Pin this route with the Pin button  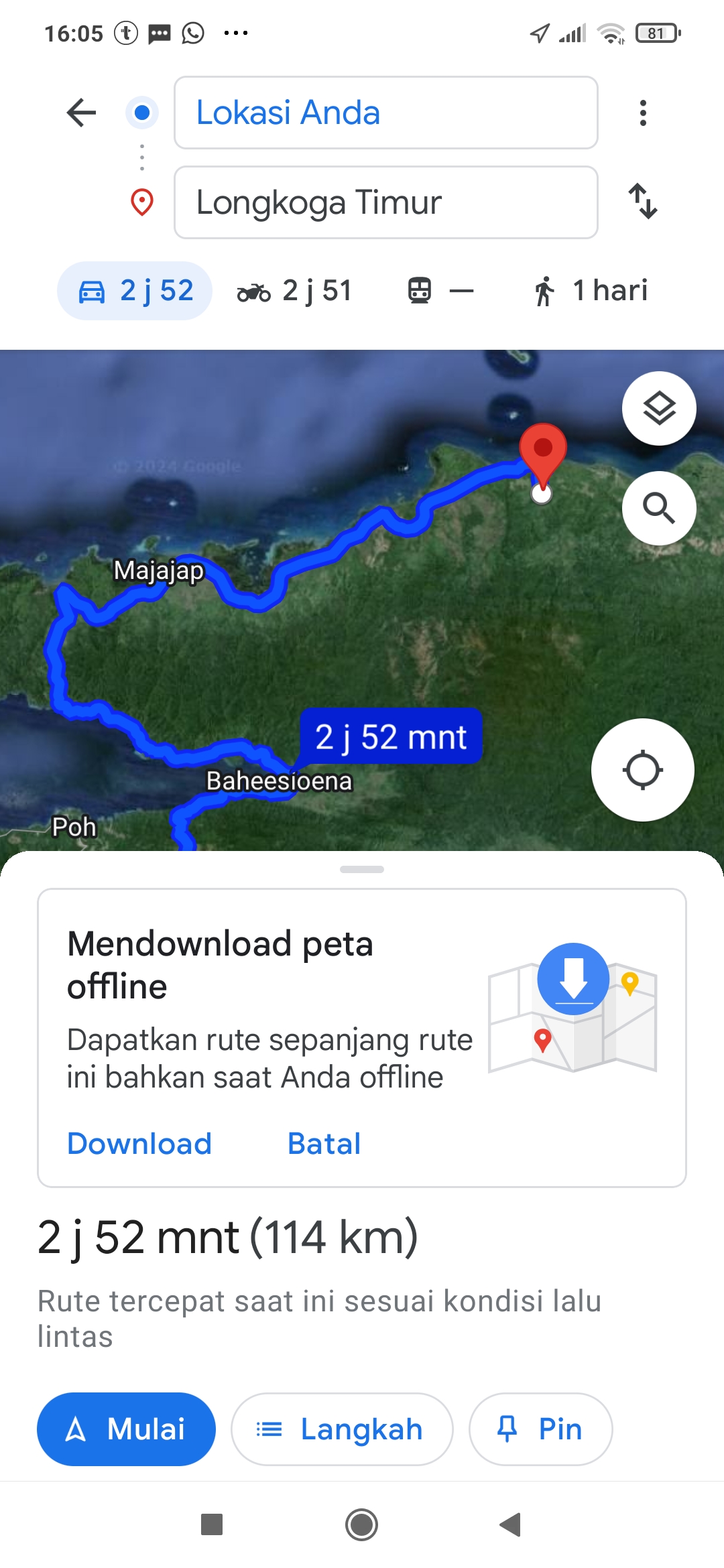pyautogui.click(x=540, y=1429)
